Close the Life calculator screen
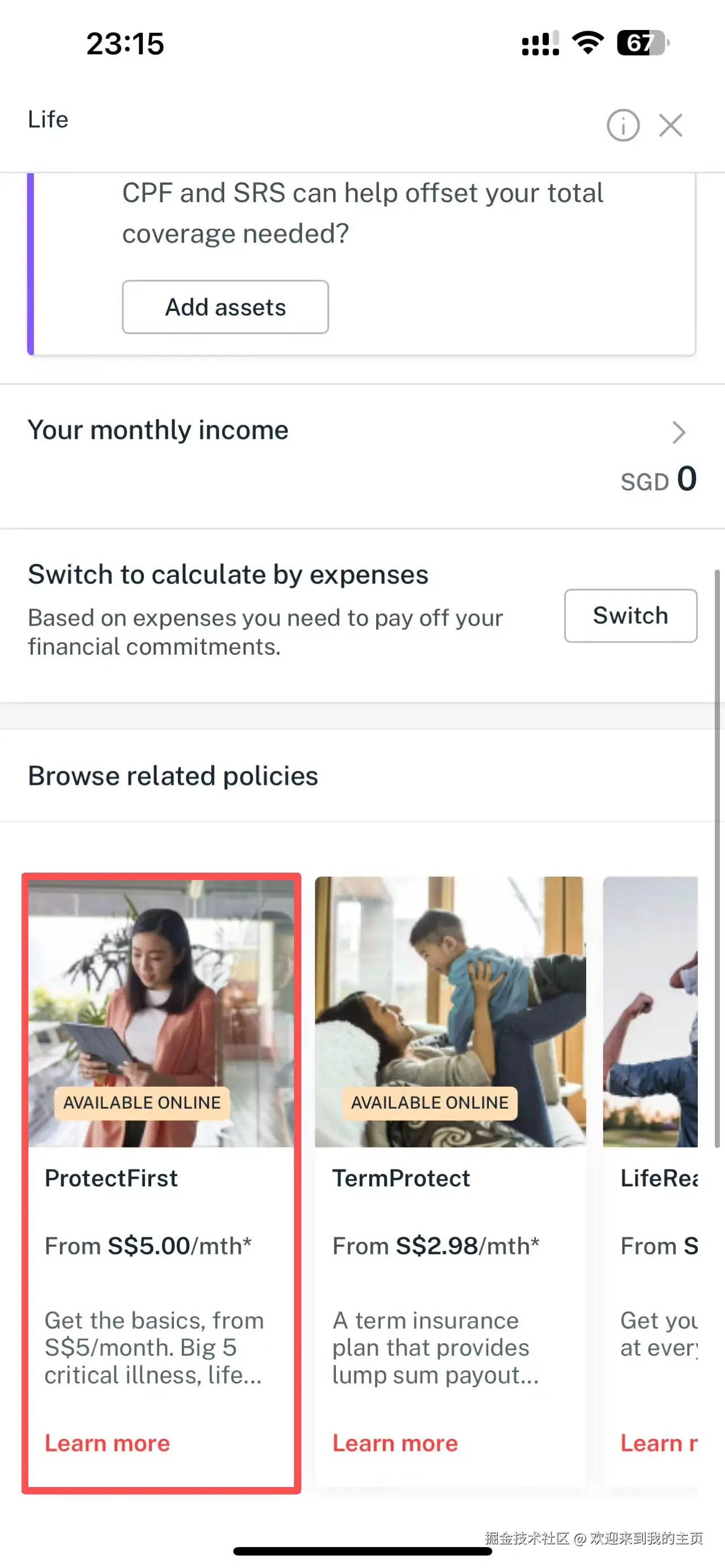 [x=670, y=125]
